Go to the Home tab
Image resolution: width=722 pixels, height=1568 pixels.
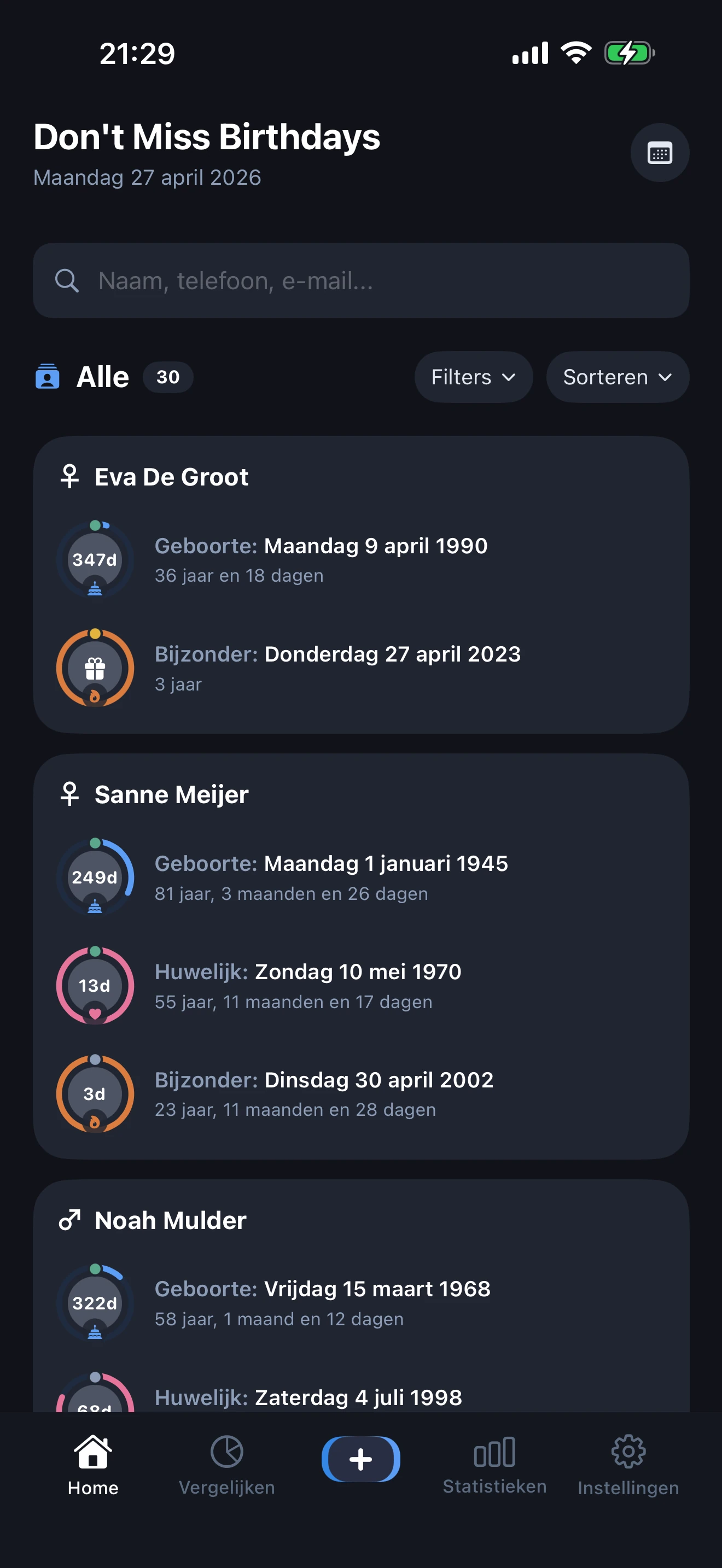coord(93,1465)
